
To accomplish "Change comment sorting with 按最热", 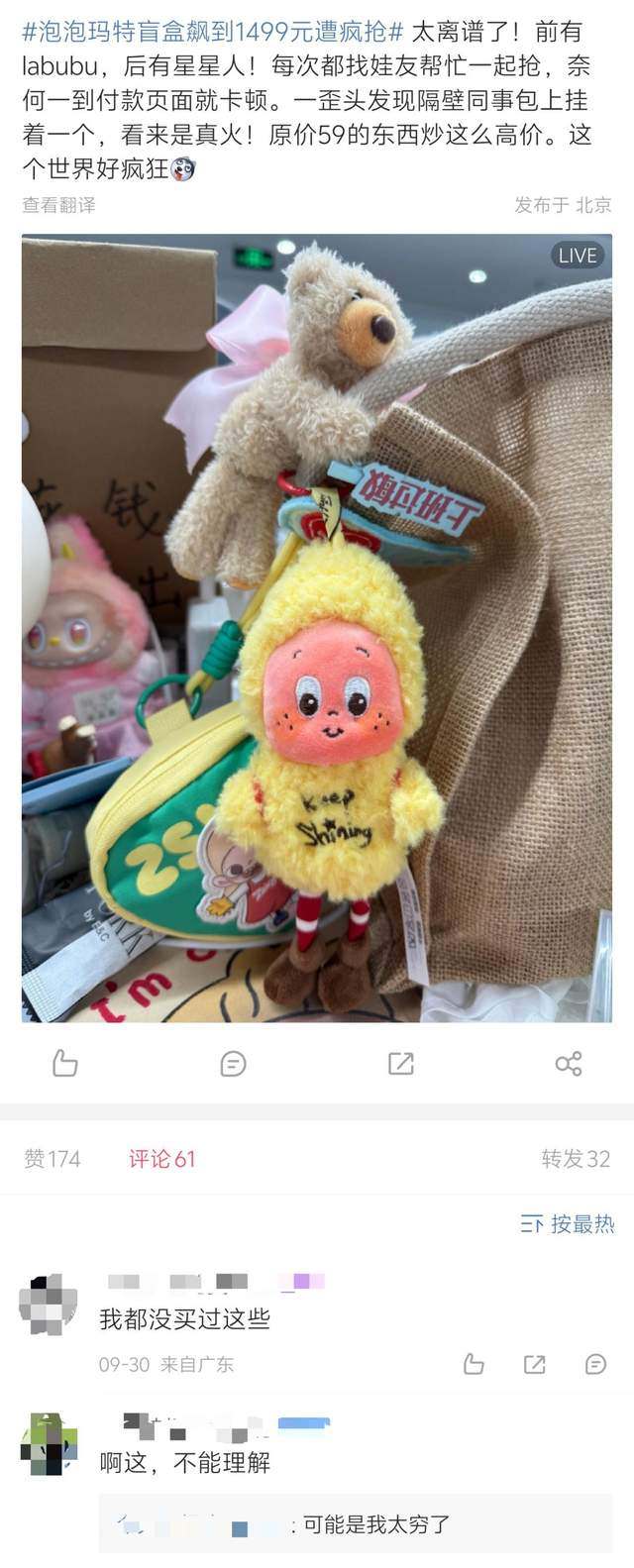I will point(568,1224).
